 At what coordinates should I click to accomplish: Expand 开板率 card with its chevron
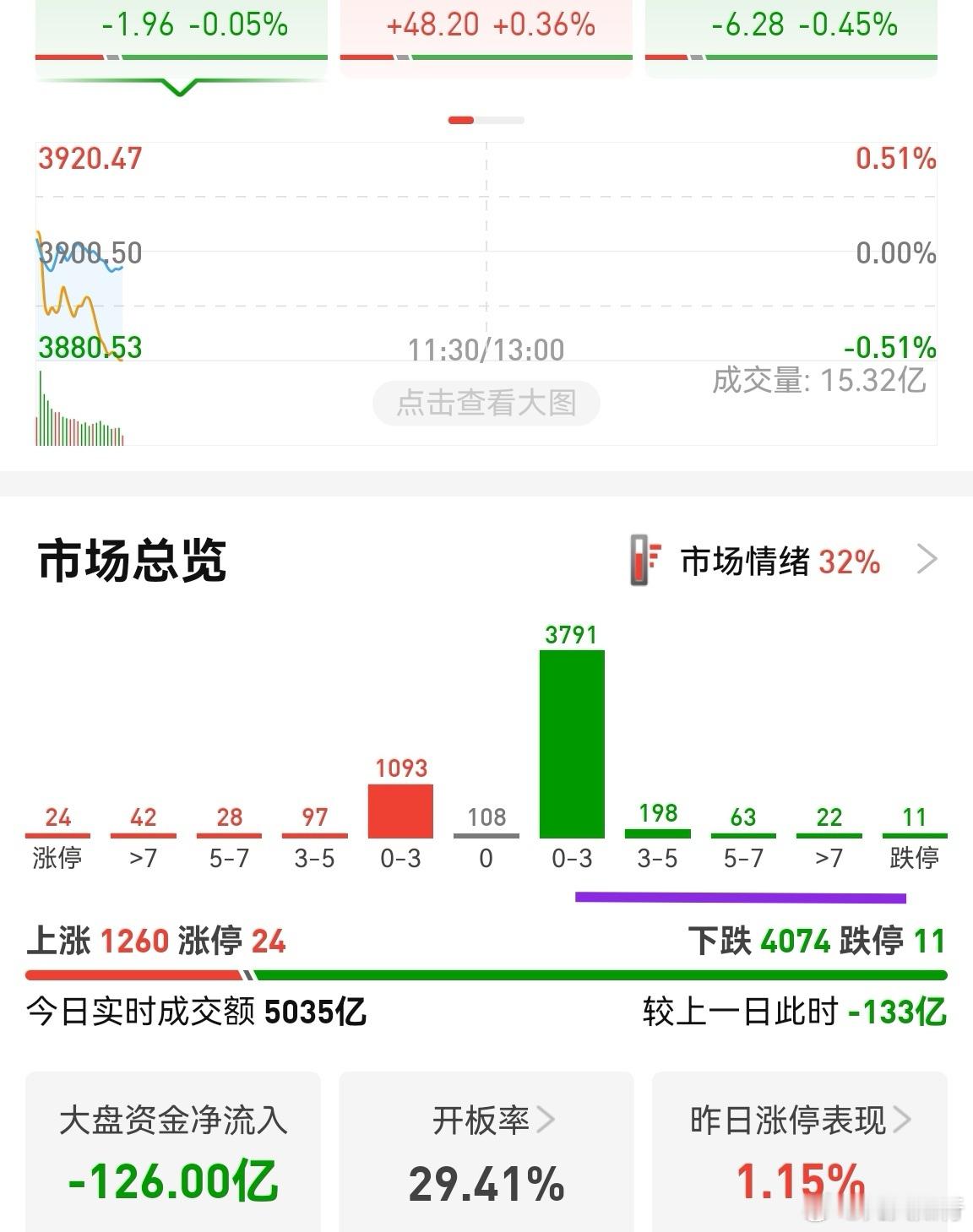[x=549, y=1120]
